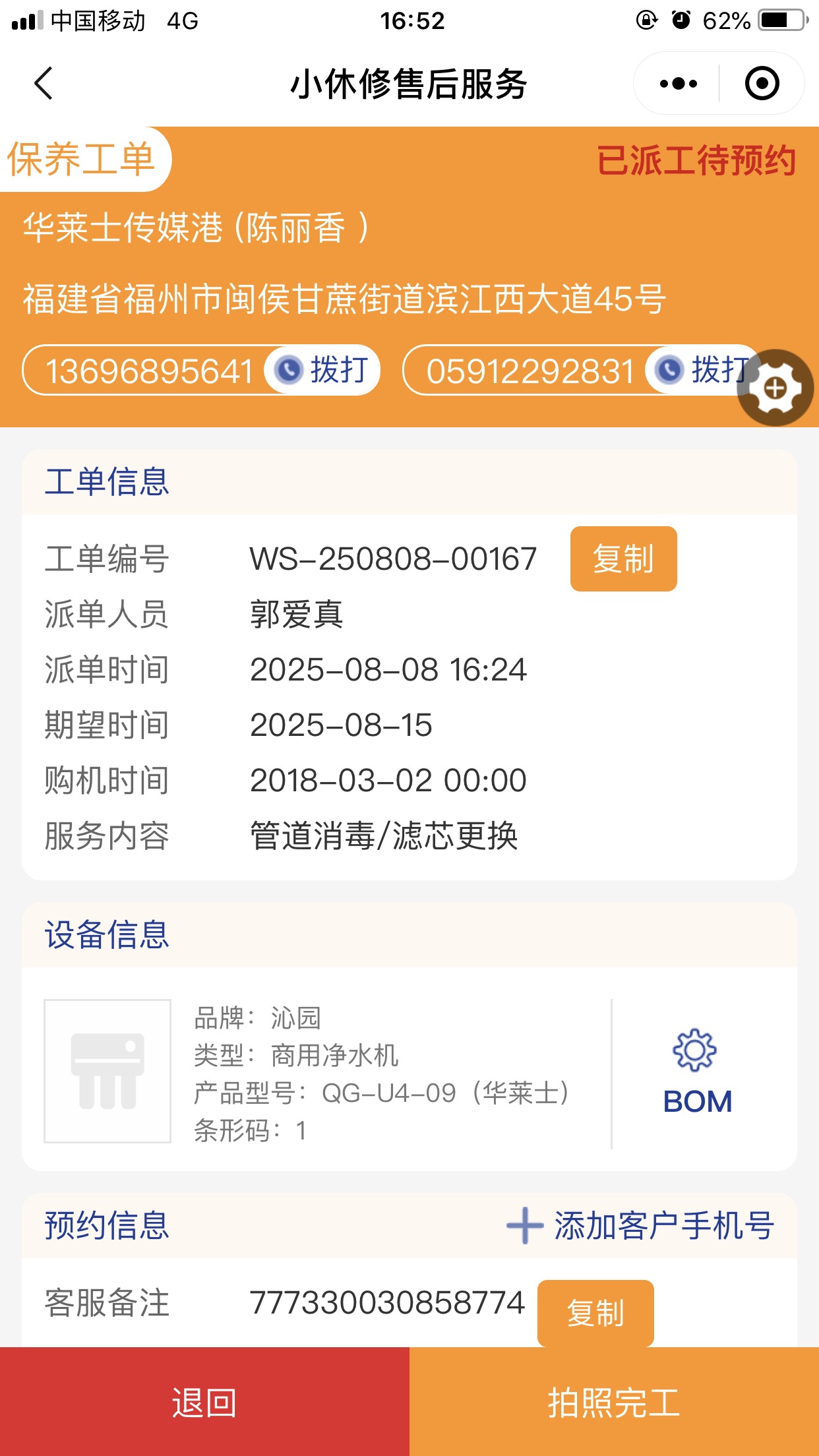Close the mini program with the circle icon
Screen dimensions: 819x1456
(762, 84)
